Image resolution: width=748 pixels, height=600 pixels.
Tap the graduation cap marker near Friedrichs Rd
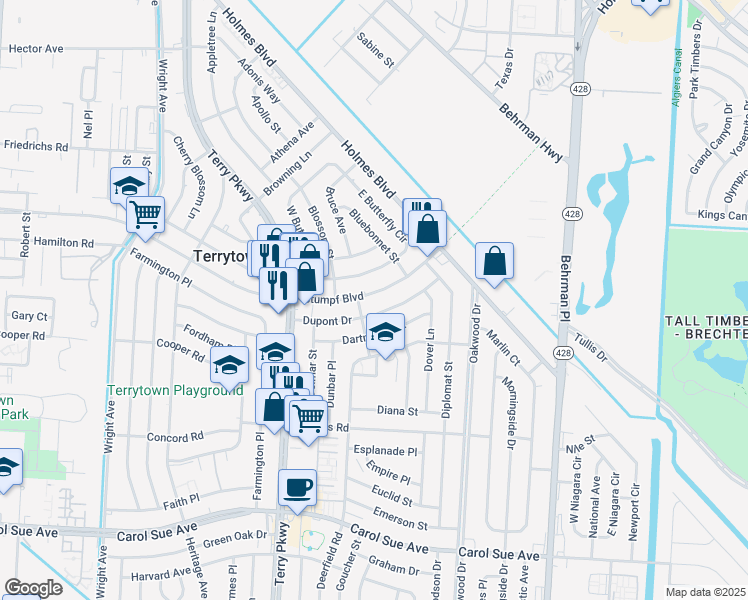click(x=129, y=186)
